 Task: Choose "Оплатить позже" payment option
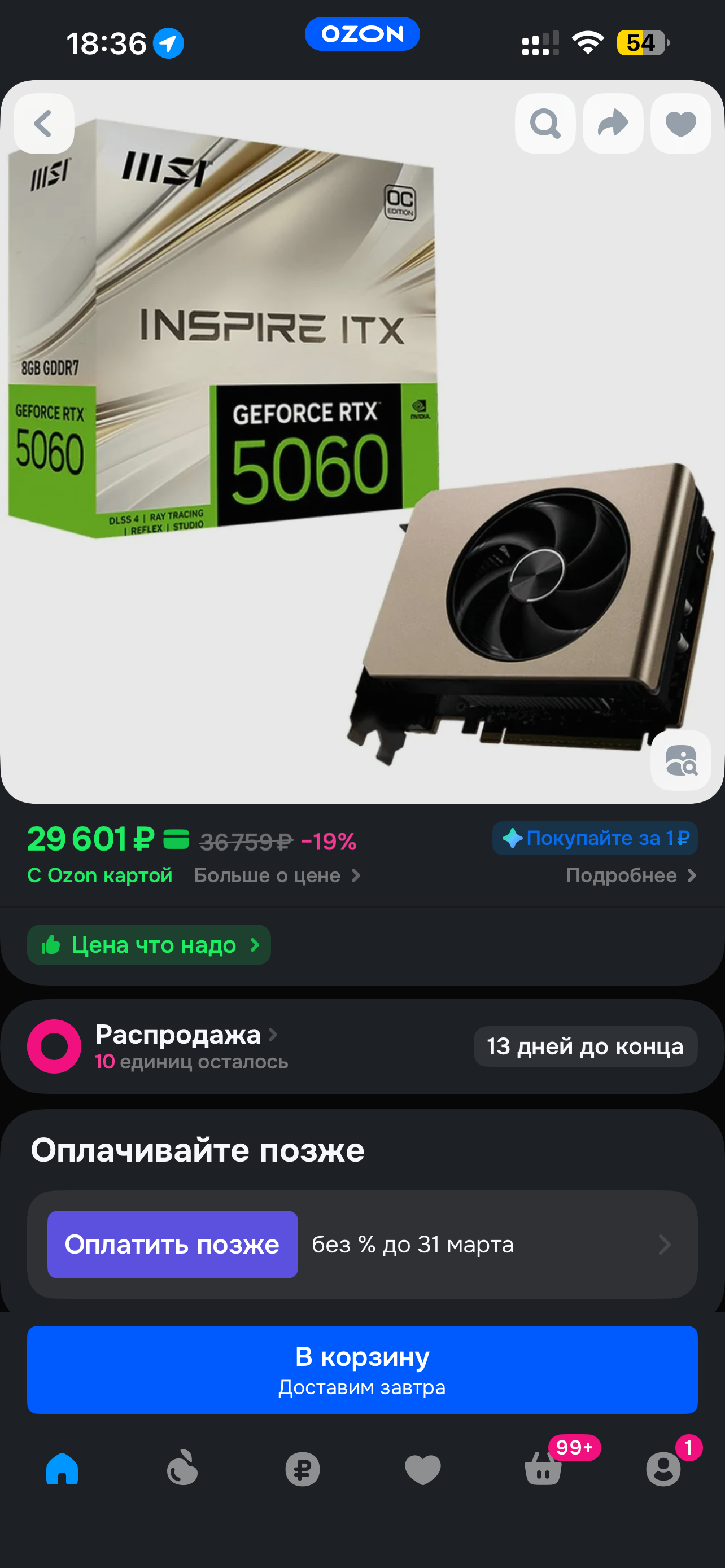click(172, 1244)
